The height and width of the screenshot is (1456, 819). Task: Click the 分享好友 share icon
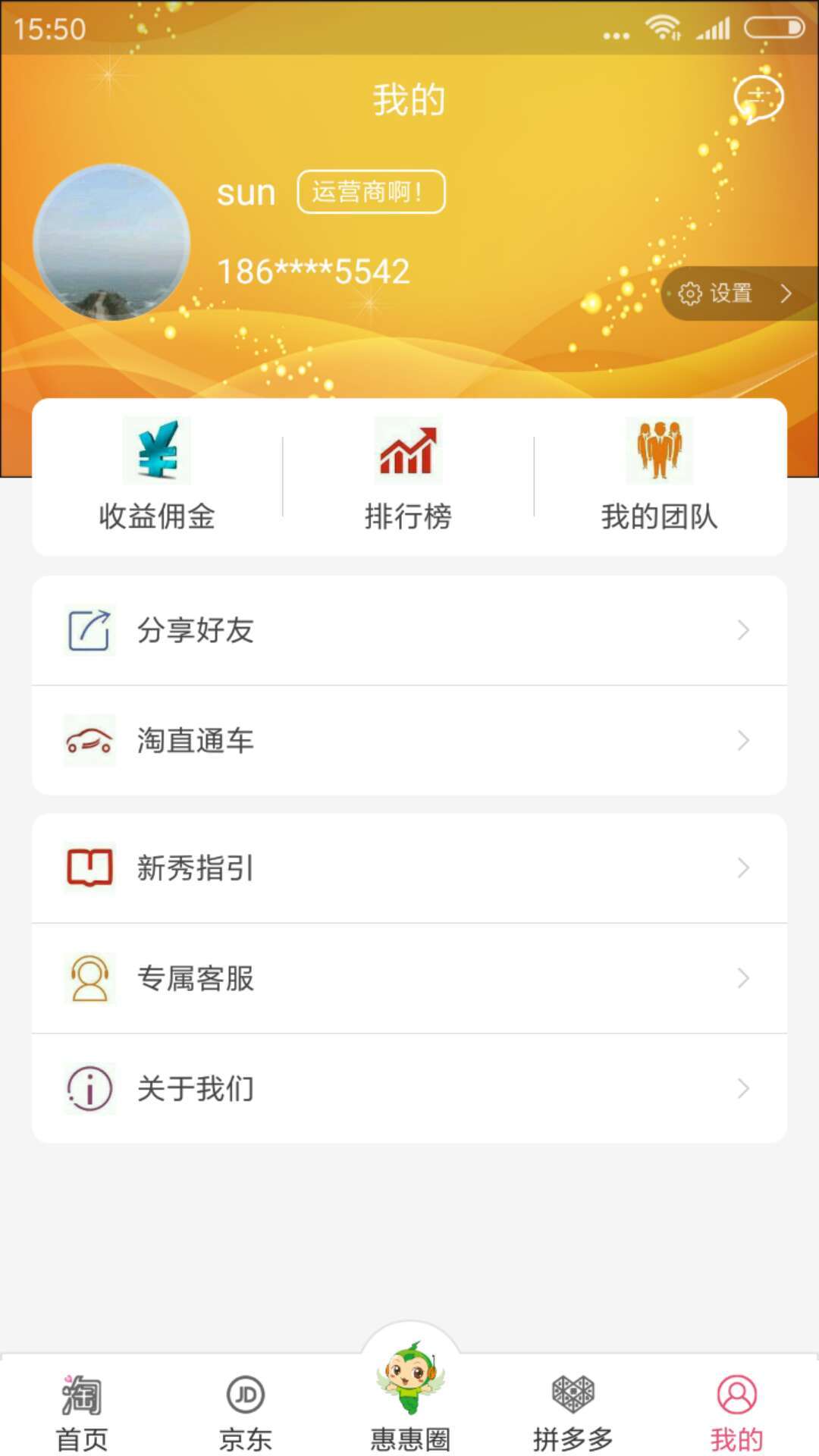89,629
